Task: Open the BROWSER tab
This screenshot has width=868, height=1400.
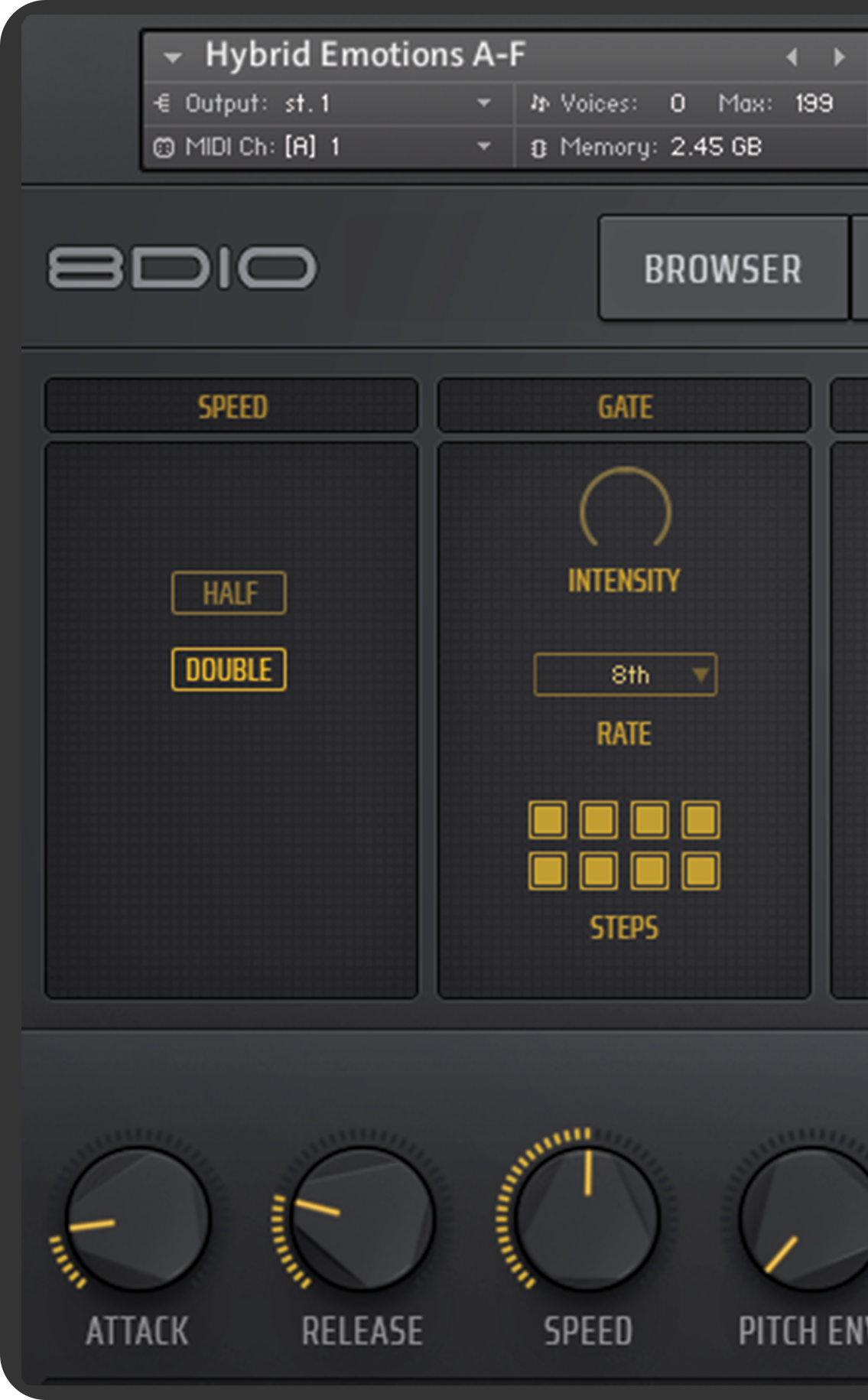Action: click(723, 269)
